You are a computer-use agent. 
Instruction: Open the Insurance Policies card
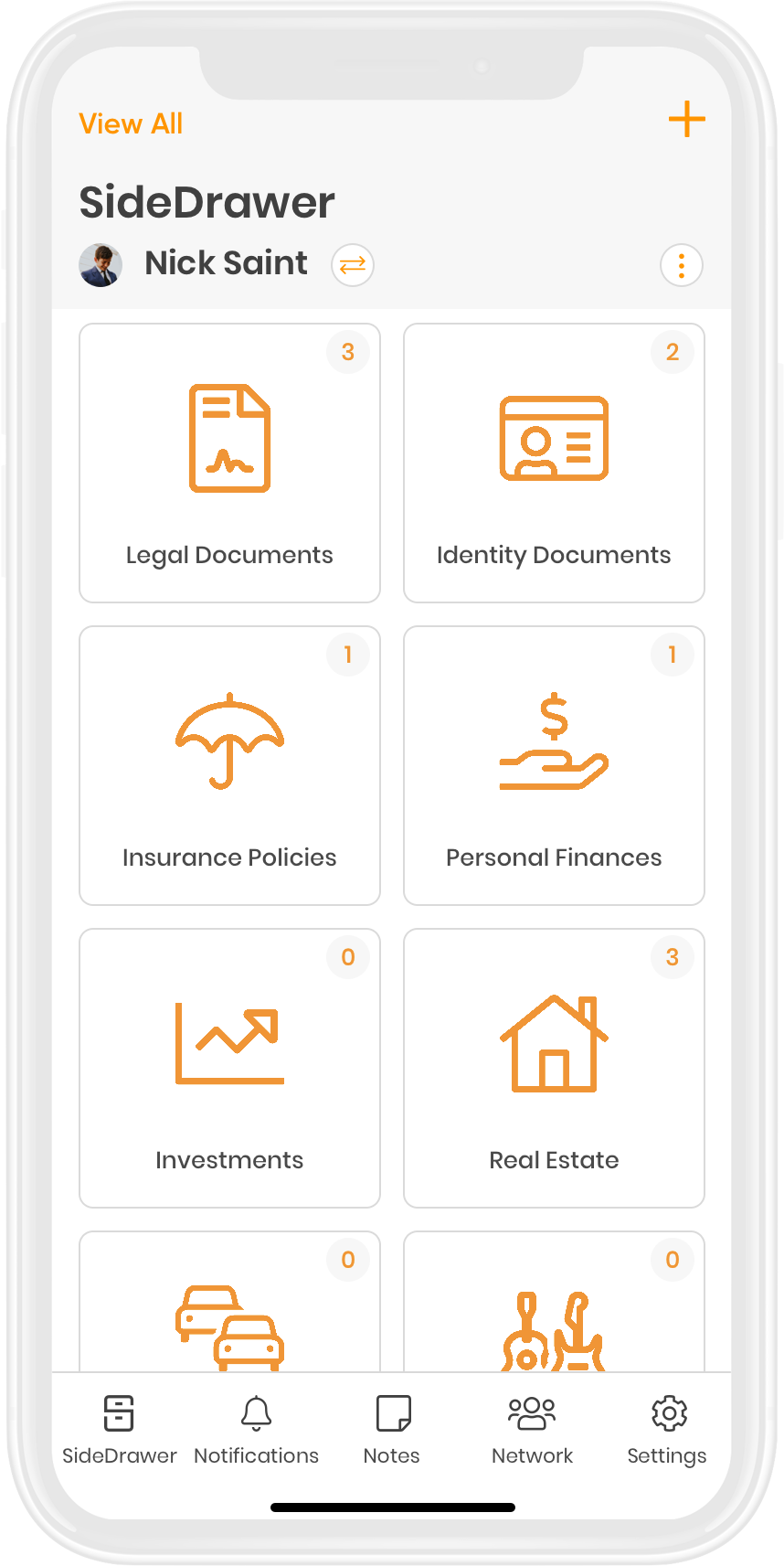click(229, 766)
